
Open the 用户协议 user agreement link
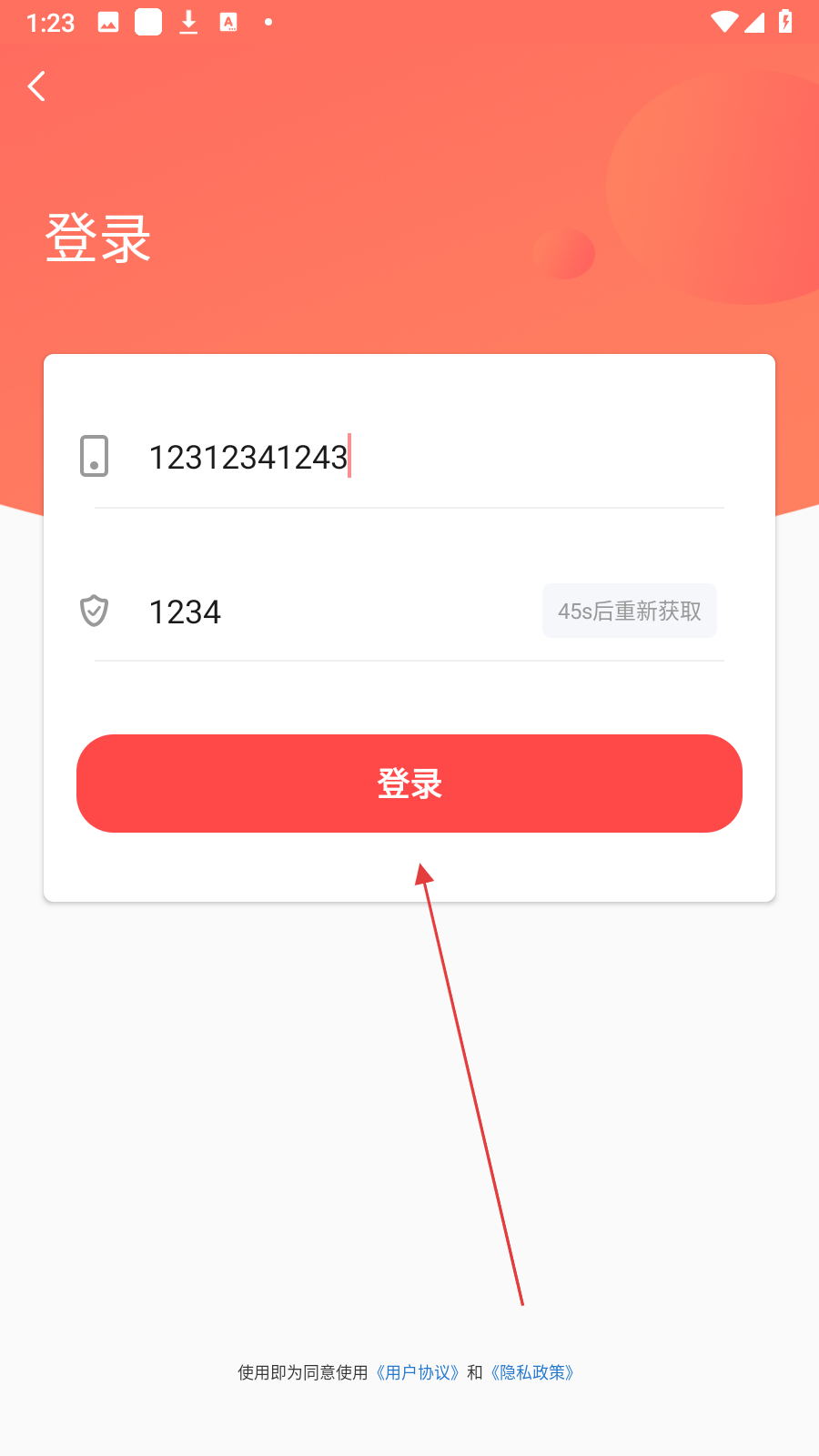[418, 1372]
